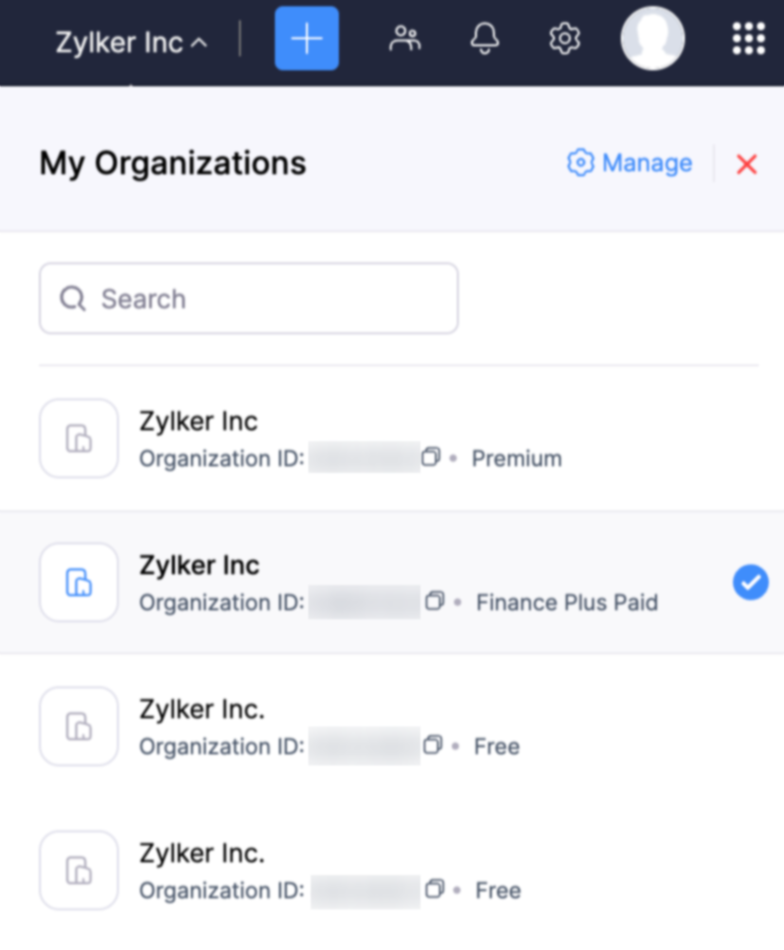Open the notifications bell
784x950 pixels.
click(x=485, y=39)
